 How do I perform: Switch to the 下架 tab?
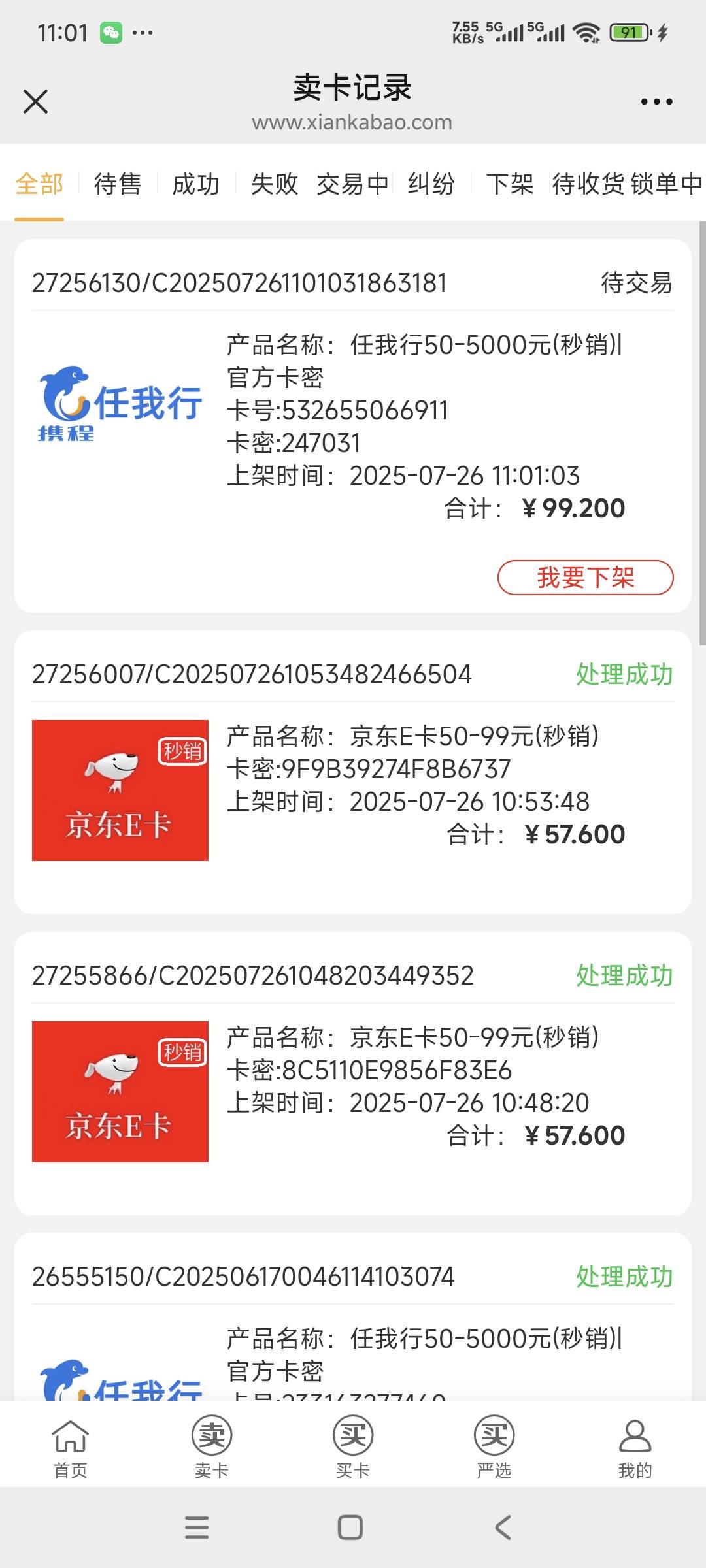tap(510, 184)
